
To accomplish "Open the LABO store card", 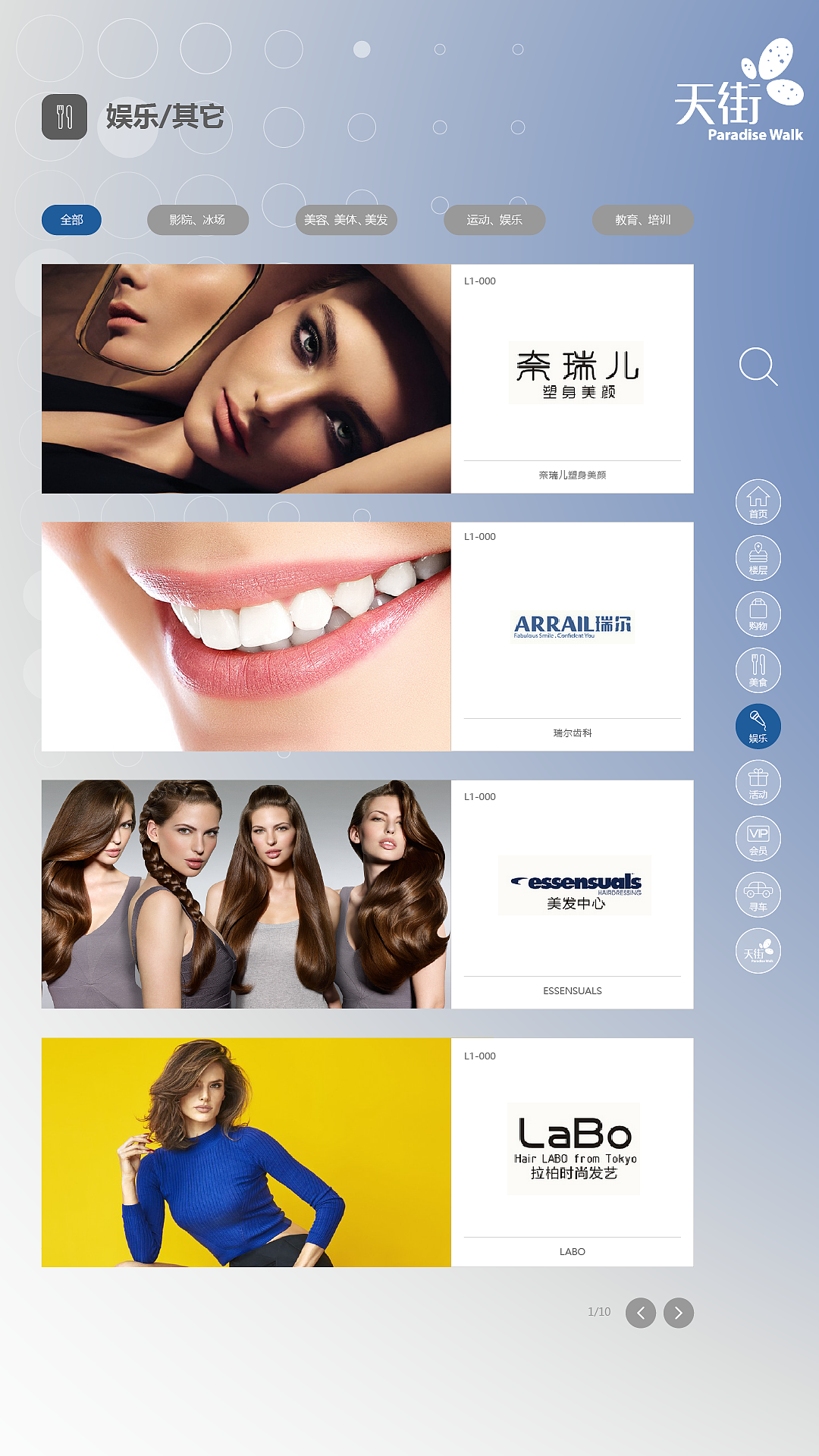I will pos(367,1152).
